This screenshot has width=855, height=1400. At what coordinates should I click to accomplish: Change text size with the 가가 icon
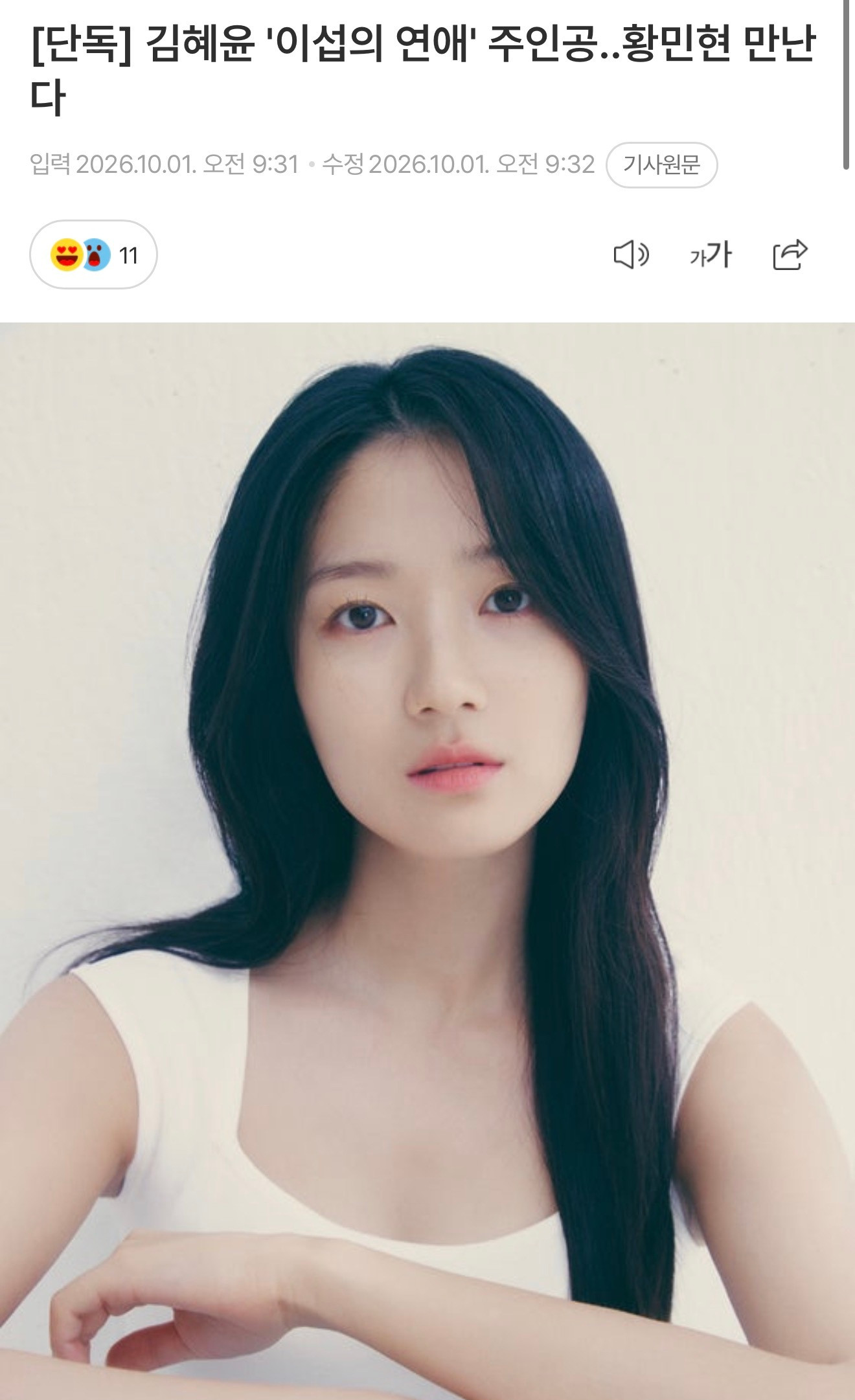711,254
